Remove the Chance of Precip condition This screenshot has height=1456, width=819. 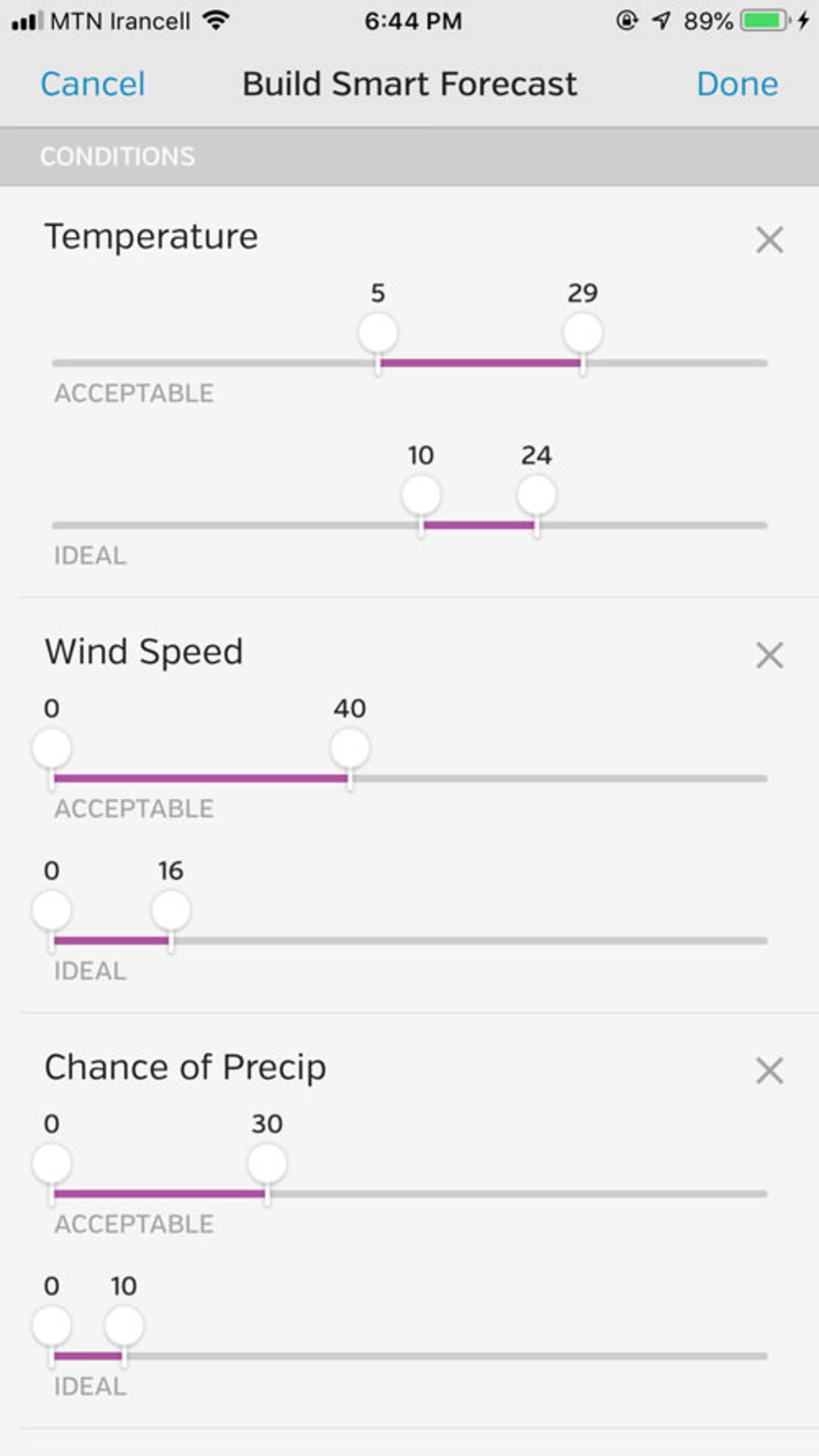click(771, 1070)
